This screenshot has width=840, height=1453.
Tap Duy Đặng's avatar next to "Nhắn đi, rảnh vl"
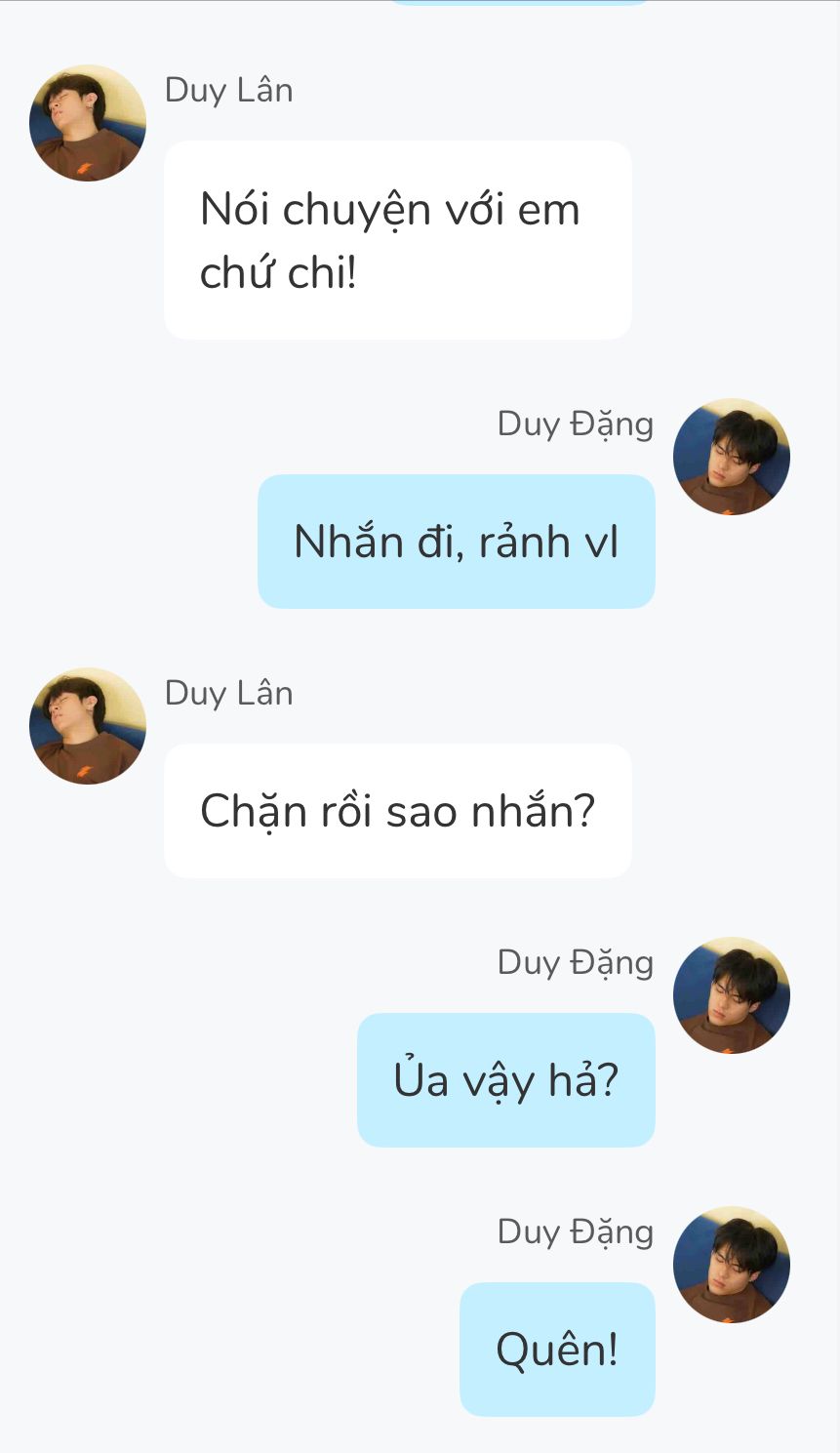[732, 457]
